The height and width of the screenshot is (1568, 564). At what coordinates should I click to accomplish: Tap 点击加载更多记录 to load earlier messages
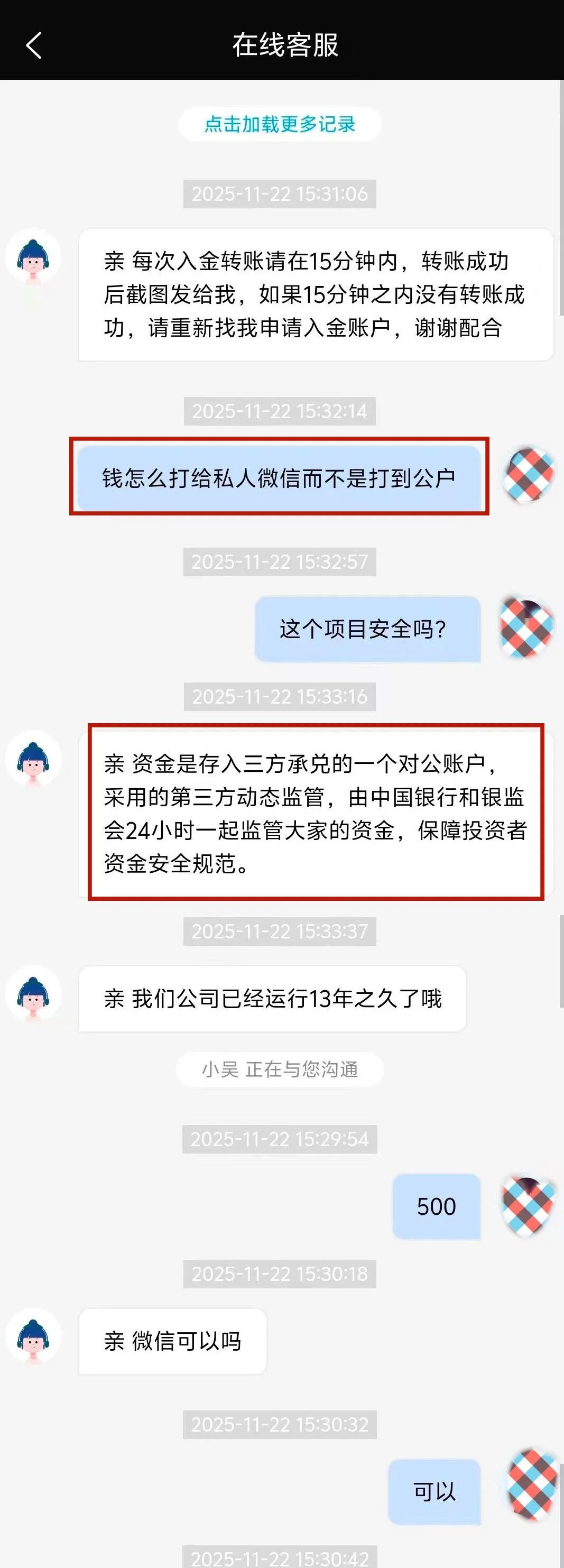point(279,124)
